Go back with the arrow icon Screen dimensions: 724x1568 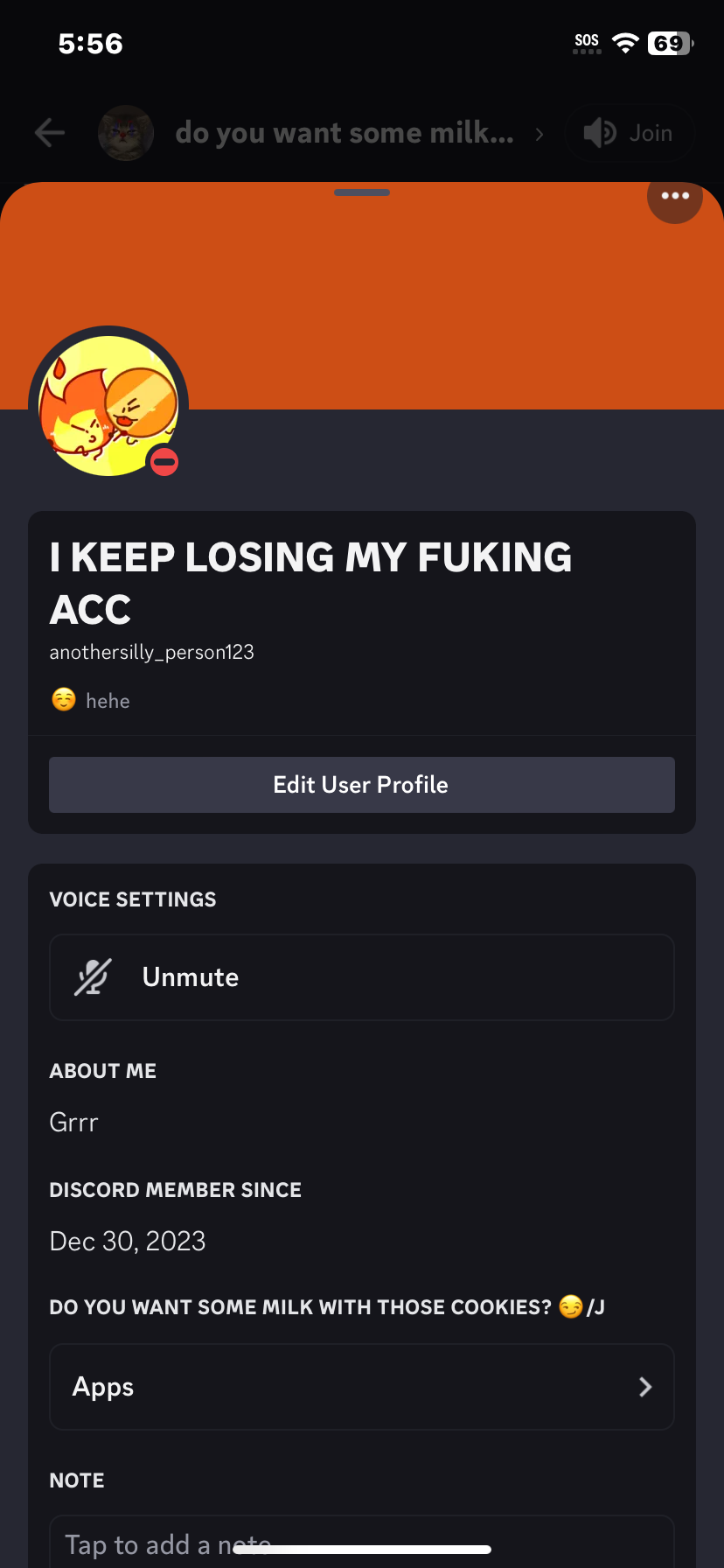click(x=50, y=133)
